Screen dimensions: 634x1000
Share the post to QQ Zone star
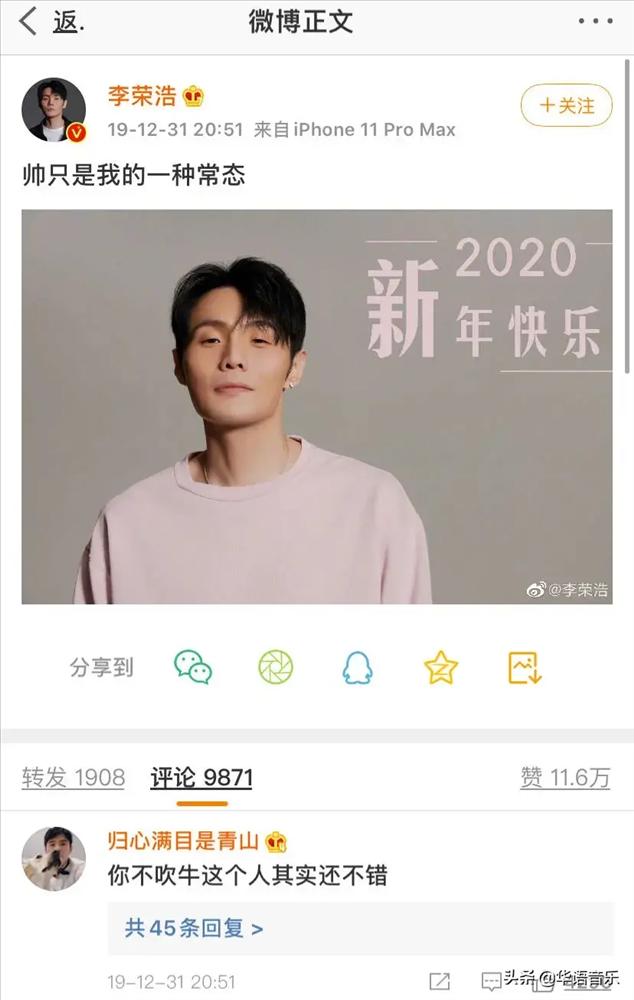[440, 667]
